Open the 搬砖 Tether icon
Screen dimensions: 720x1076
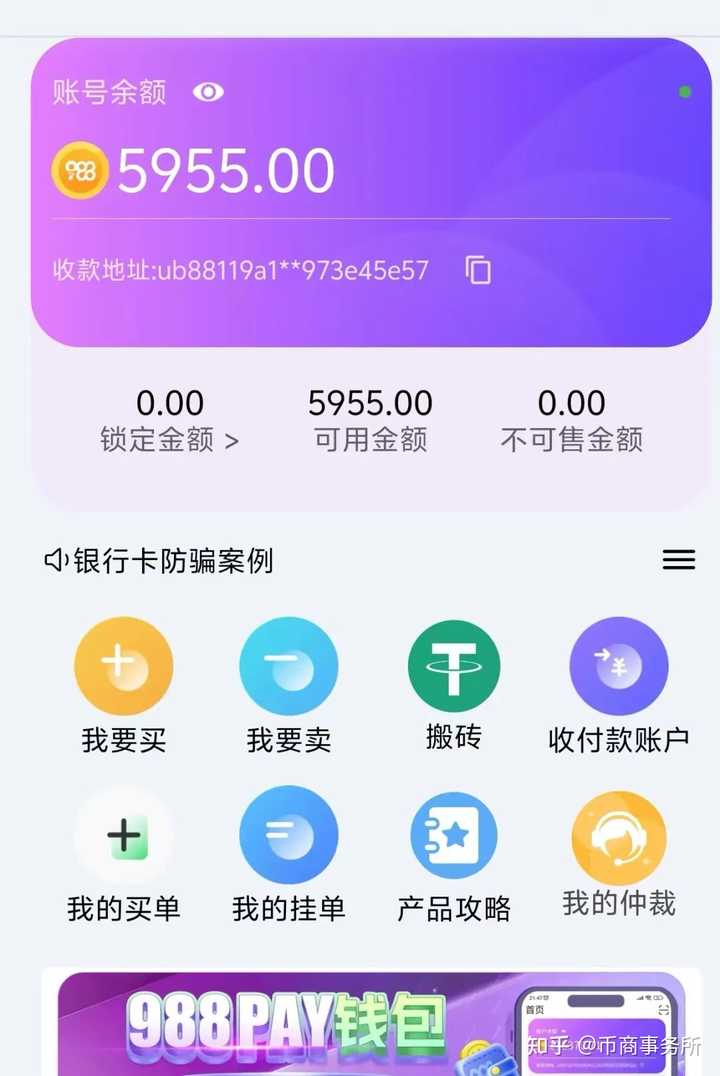(454, 665)
